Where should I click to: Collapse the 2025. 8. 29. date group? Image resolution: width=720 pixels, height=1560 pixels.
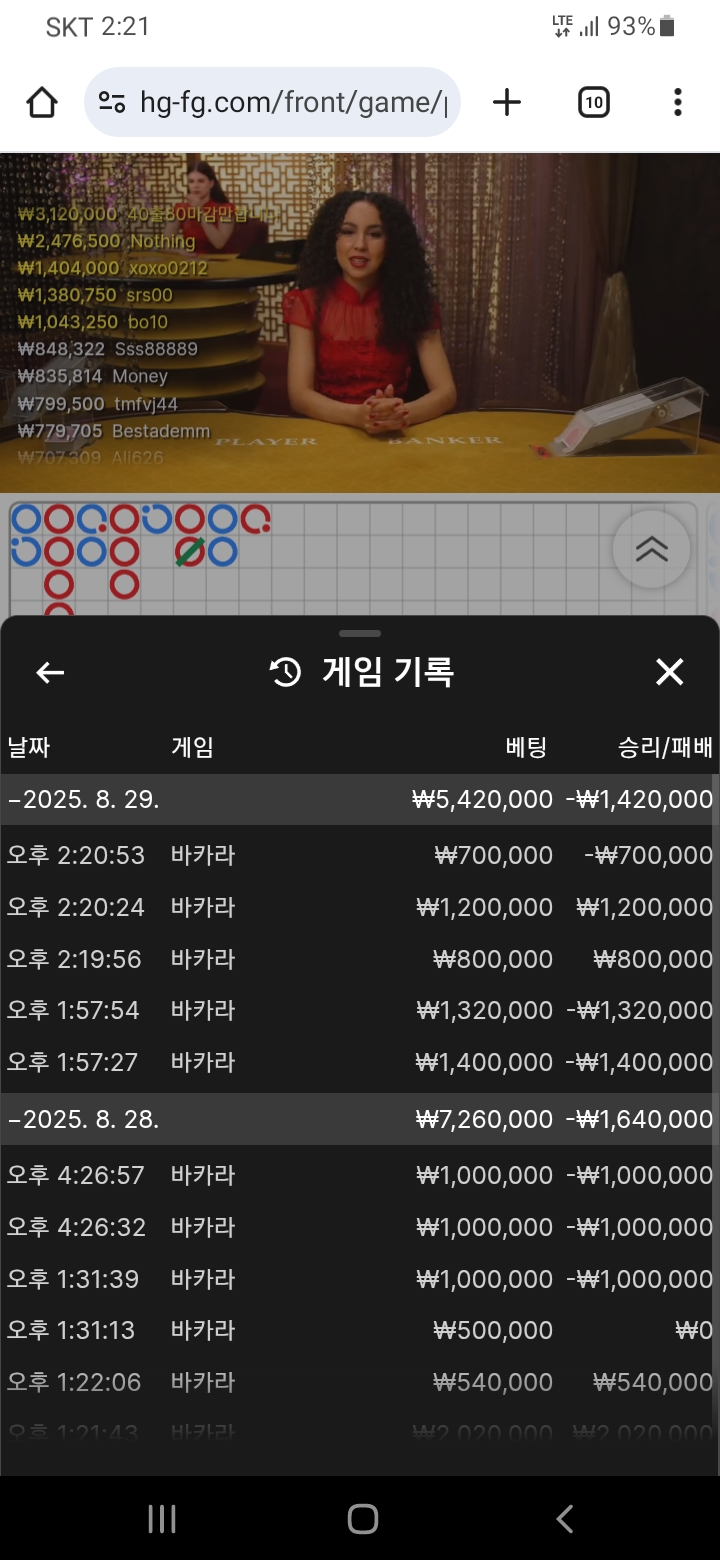click(x=85, y=800)
